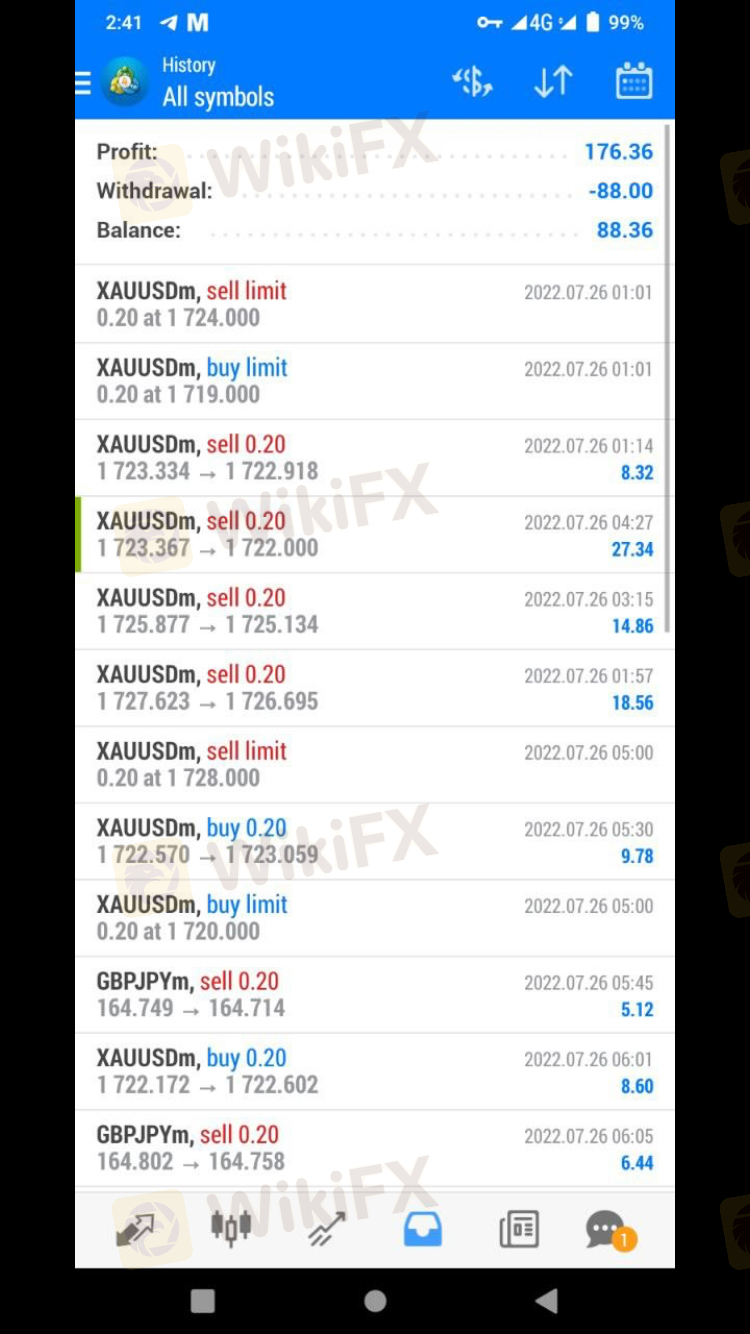750x1334 pixels.
Task: Expand the GBPJPYm sell with 6.44 profit
Action: click(x=370, y=1148)
